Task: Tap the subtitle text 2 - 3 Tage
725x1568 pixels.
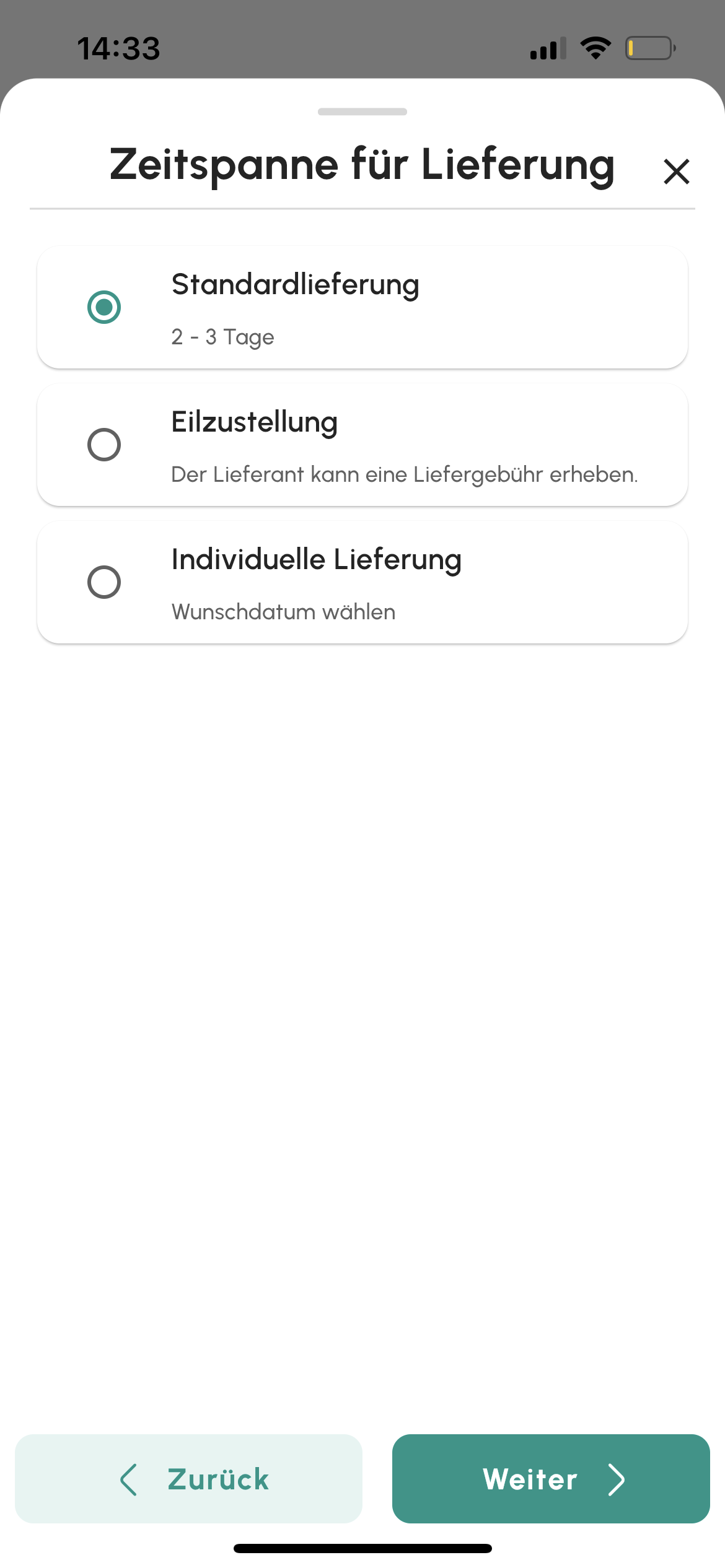Action: [x=222, y=336]
